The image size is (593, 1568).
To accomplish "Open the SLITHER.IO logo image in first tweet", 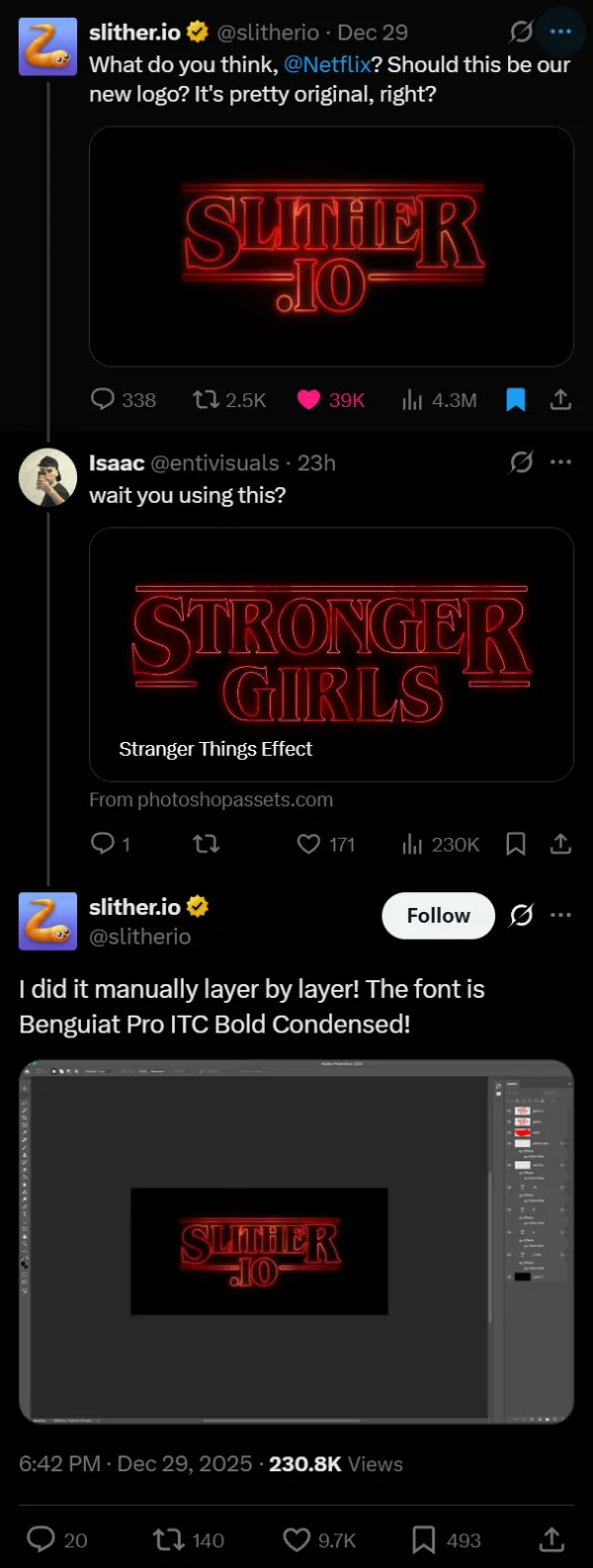I will (331, 247).
